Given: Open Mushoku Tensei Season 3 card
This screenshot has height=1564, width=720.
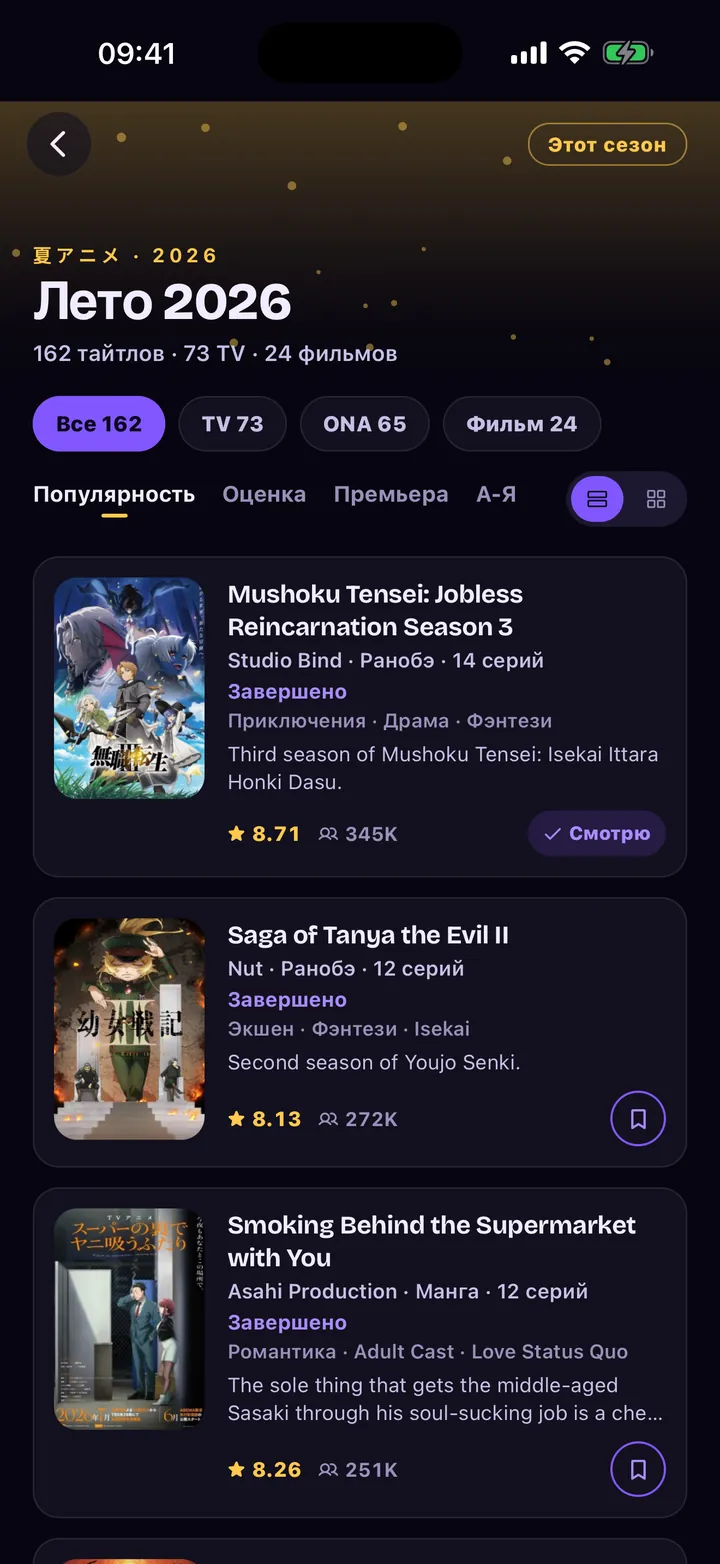Looking at the screenshot, I should coord(360,717).
